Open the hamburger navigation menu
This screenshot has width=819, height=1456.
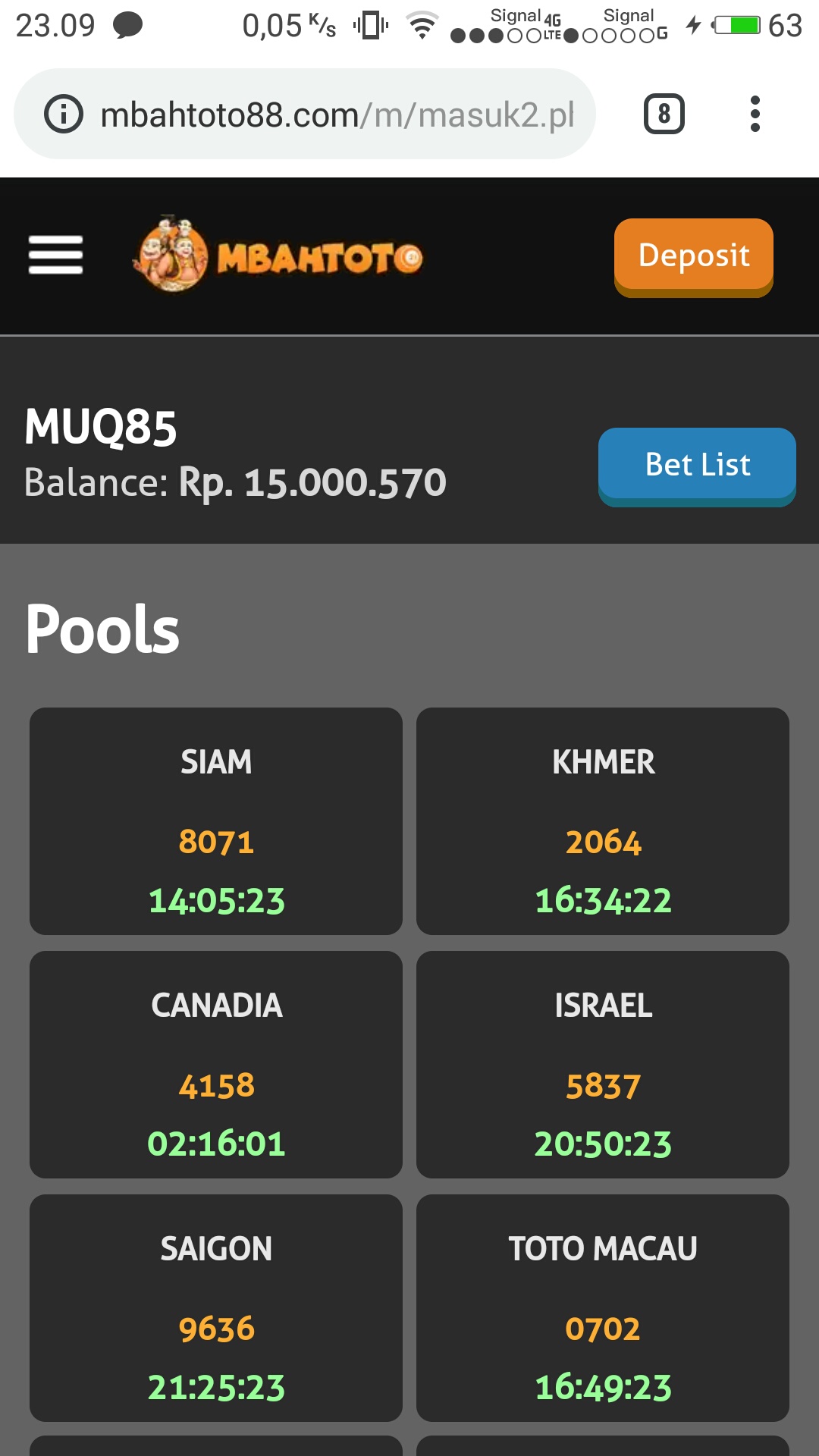(x=55, y=255)
